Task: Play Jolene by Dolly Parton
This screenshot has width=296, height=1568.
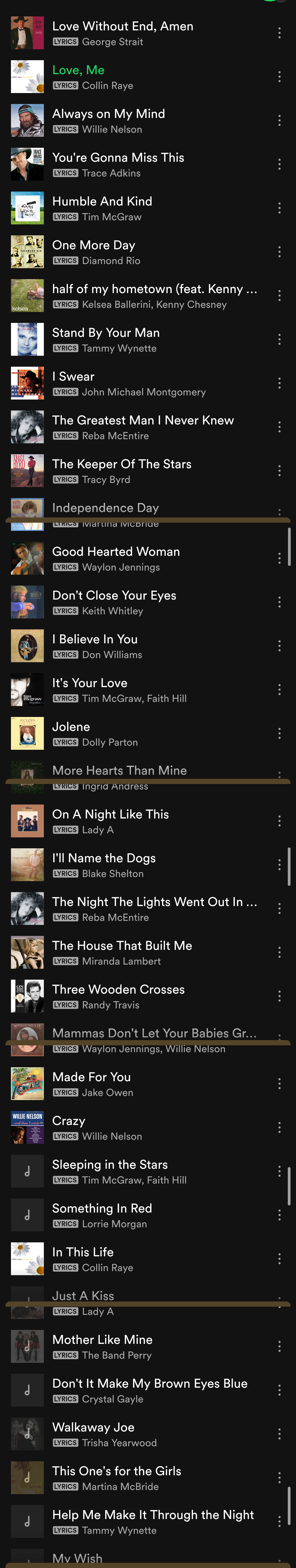Action: (x=71, y=727)
